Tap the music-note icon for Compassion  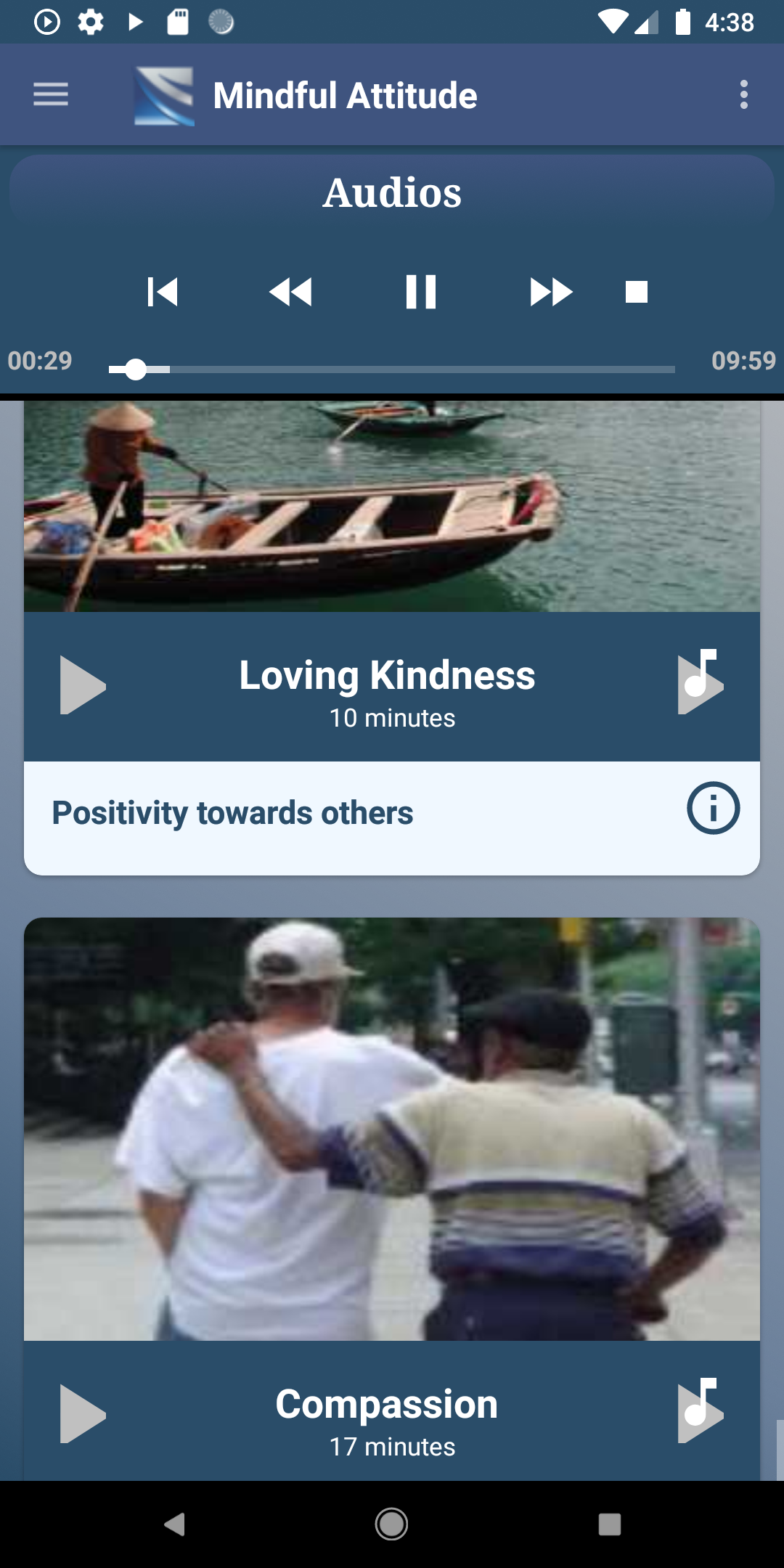700,1411
